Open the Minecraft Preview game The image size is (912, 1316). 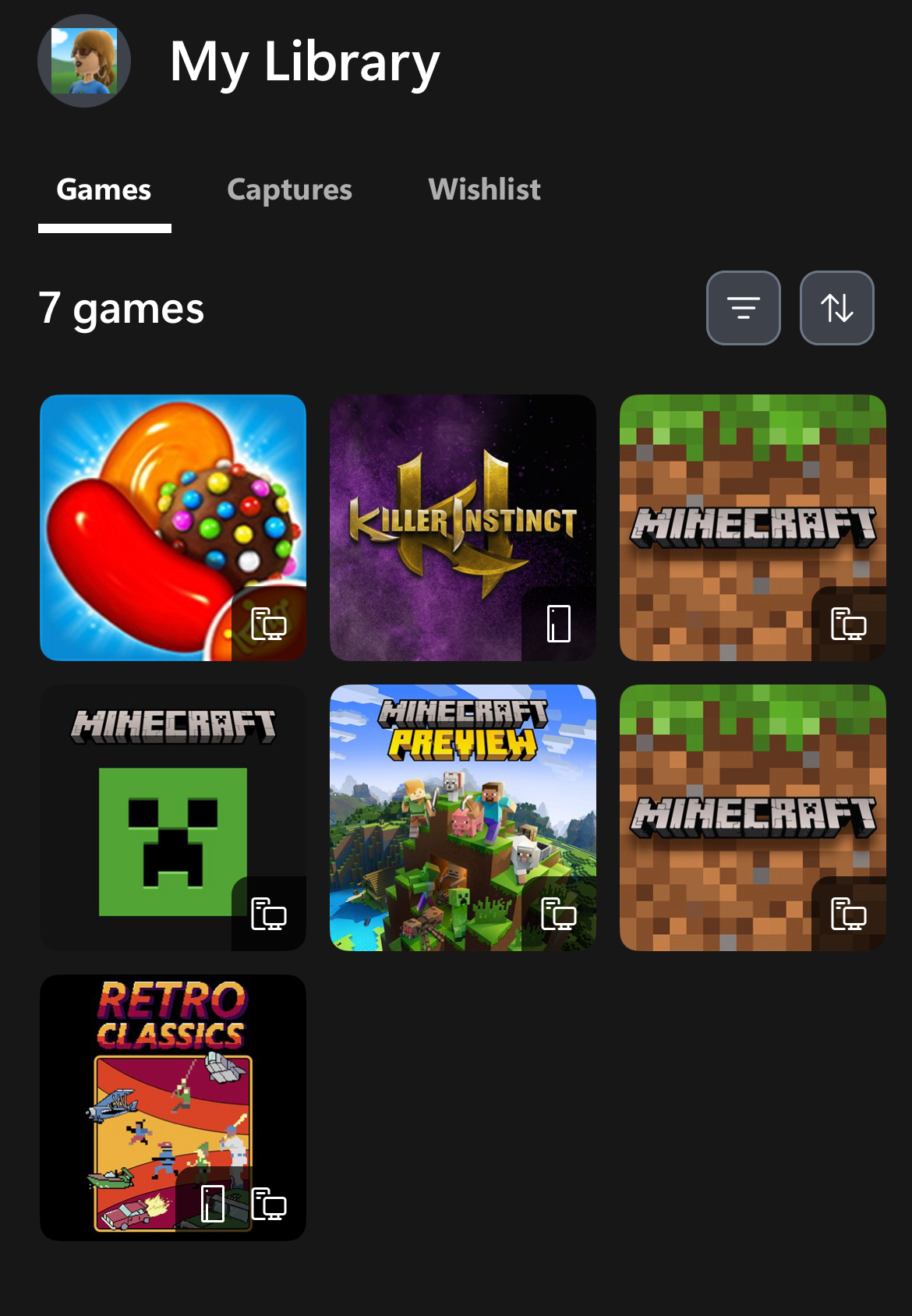click(463, 818)
